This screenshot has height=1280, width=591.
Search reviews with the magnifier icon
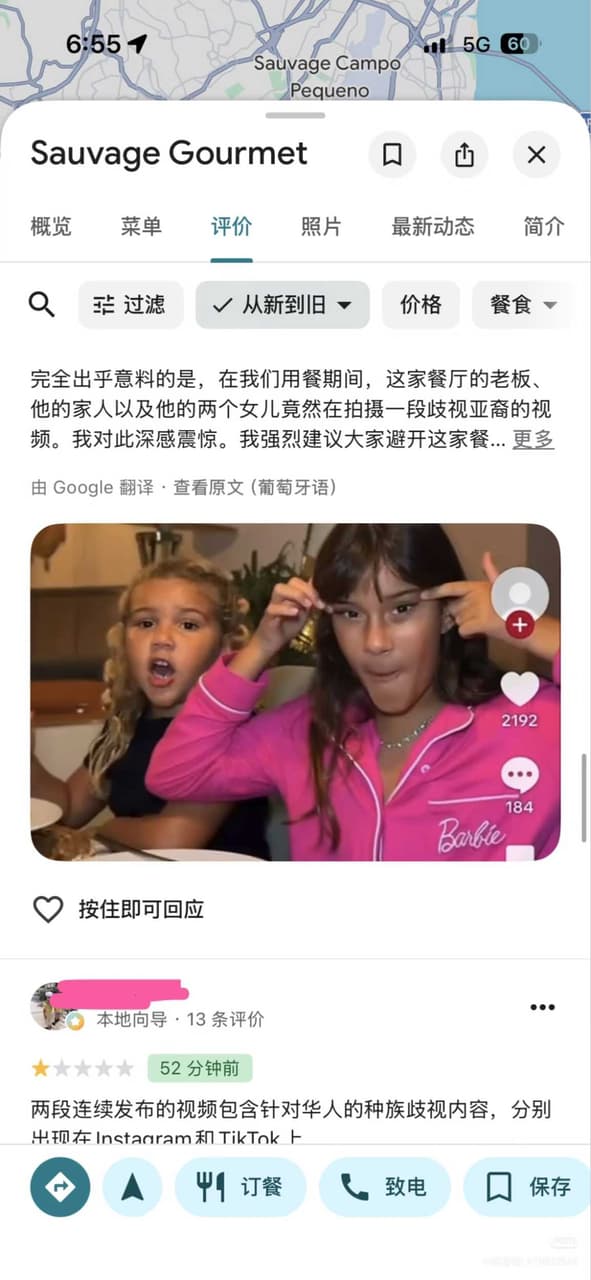click(x=42, y=305)
